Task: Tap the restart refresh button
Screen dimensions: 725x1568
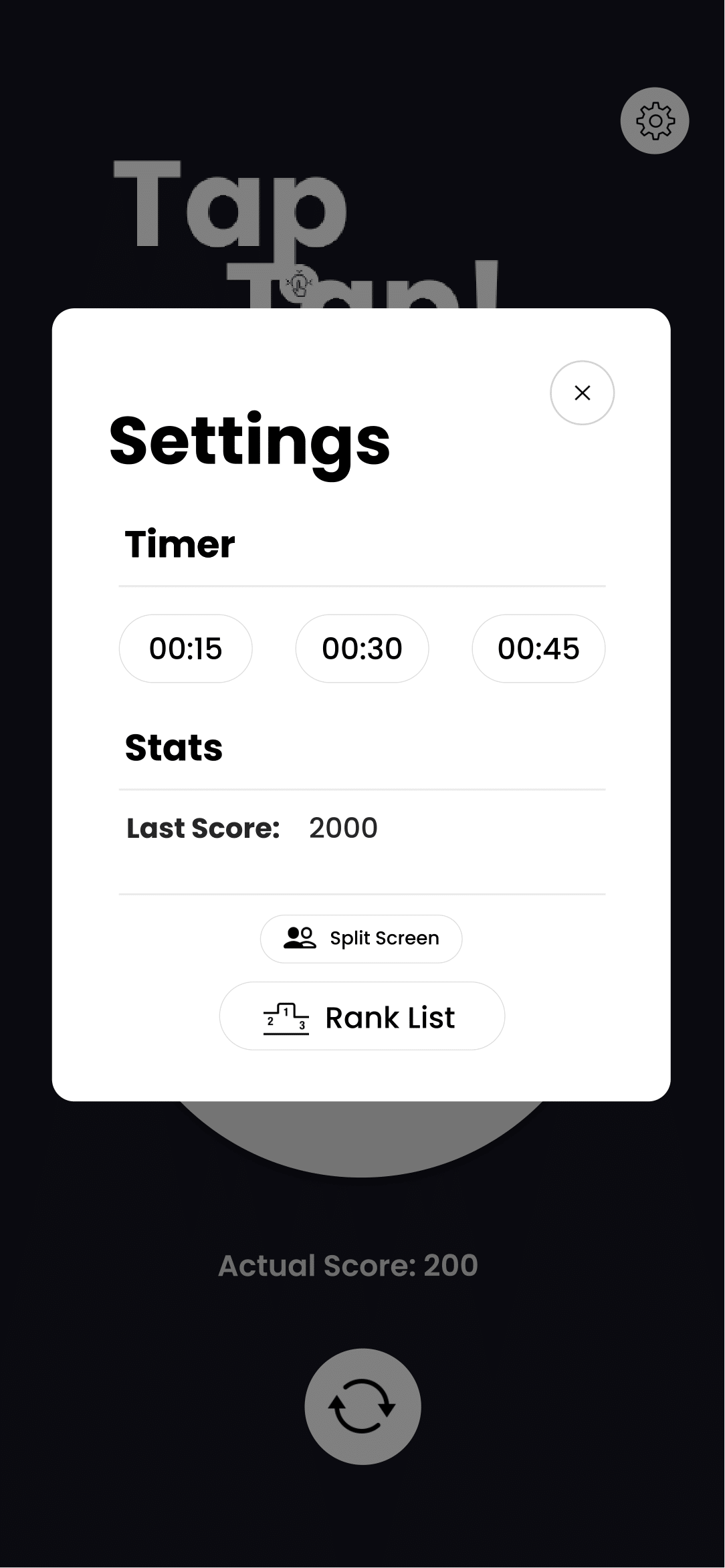Action: pos(362,1406)
